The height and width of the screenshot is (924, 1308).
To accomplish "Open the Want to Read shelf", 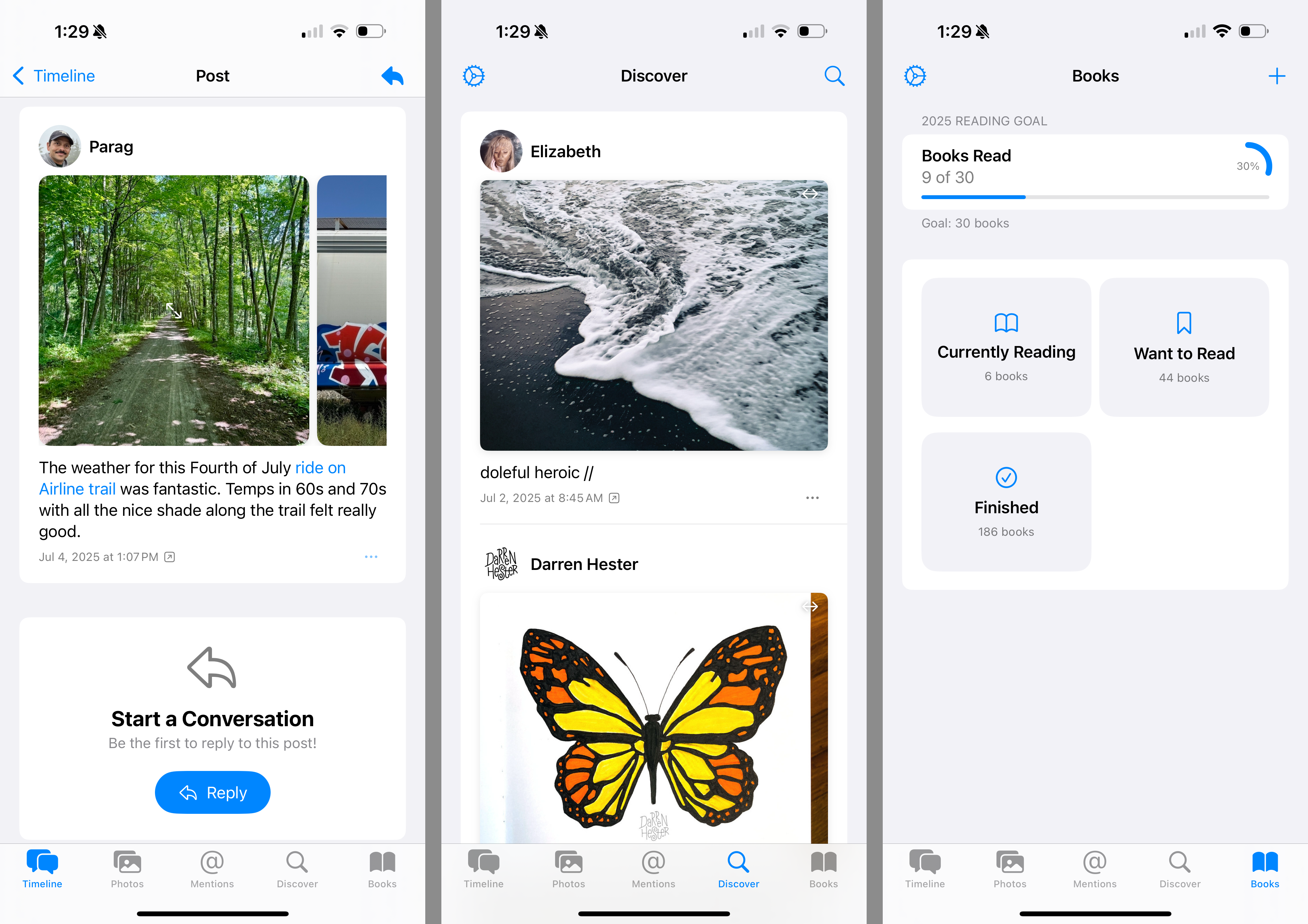I will click(x=1184, y=347).
